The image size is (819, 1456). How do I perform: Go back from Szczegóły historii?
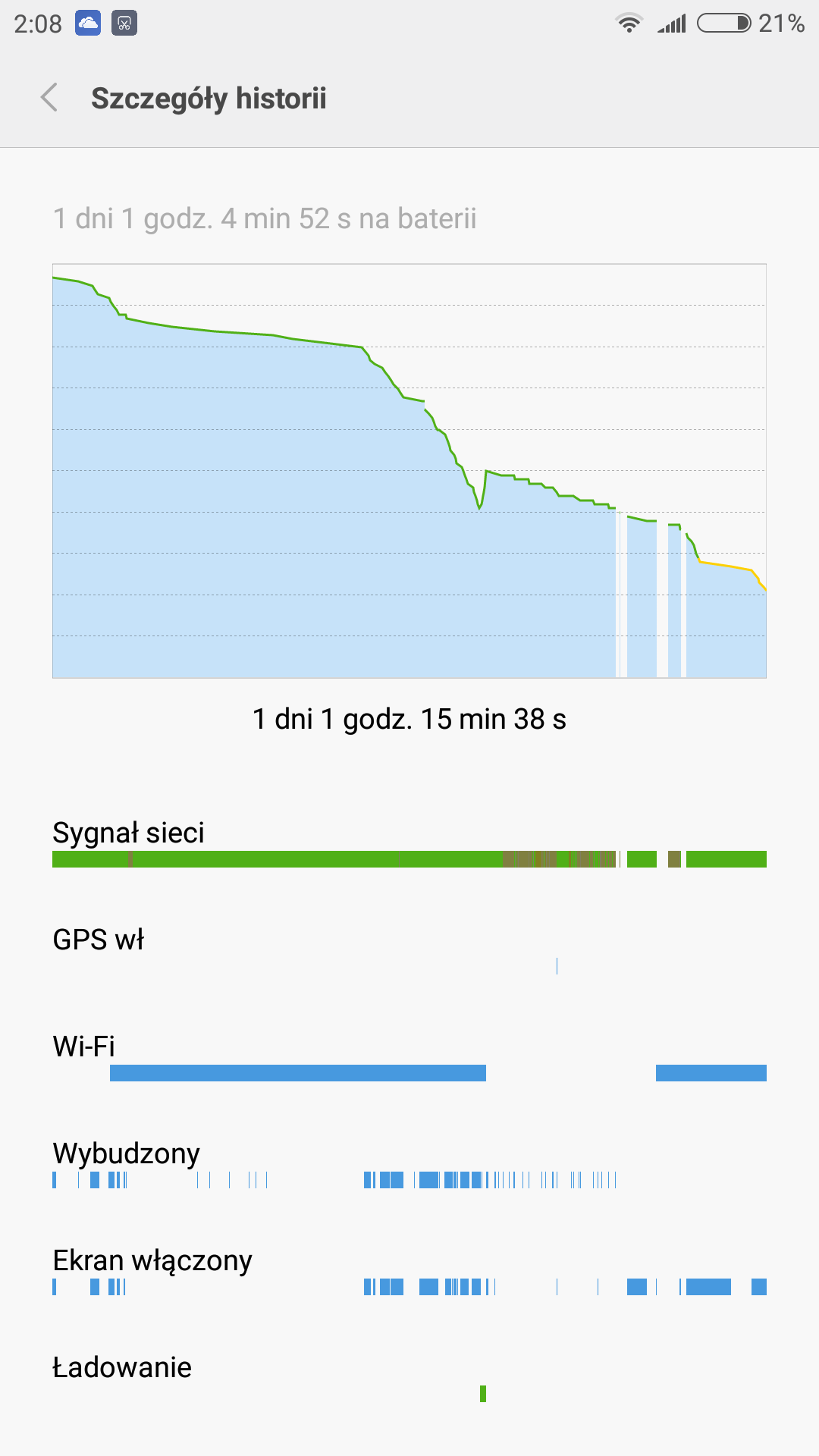49,98
